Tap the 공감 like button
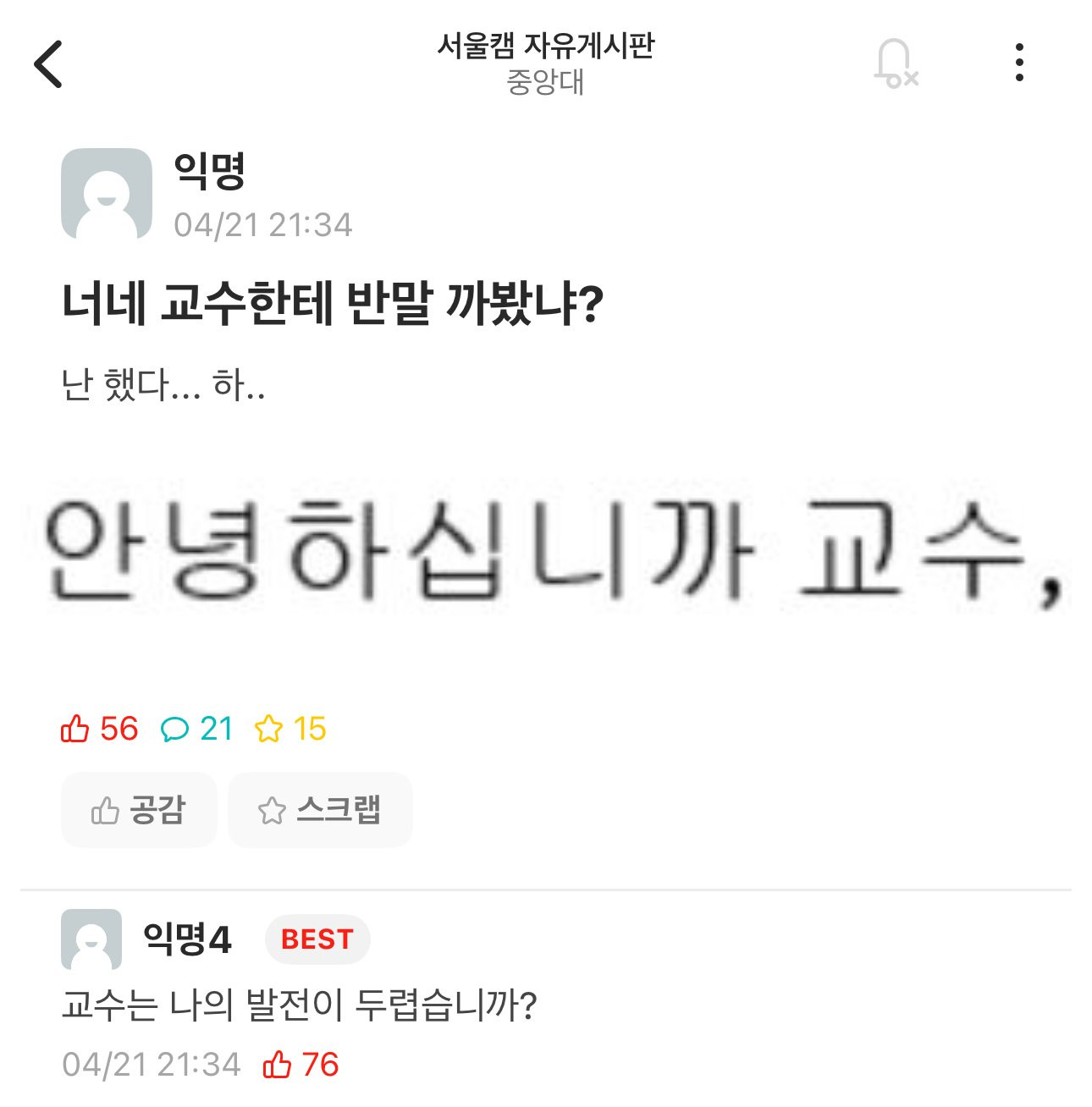1092x1107 pixels. tap(139, 810)
